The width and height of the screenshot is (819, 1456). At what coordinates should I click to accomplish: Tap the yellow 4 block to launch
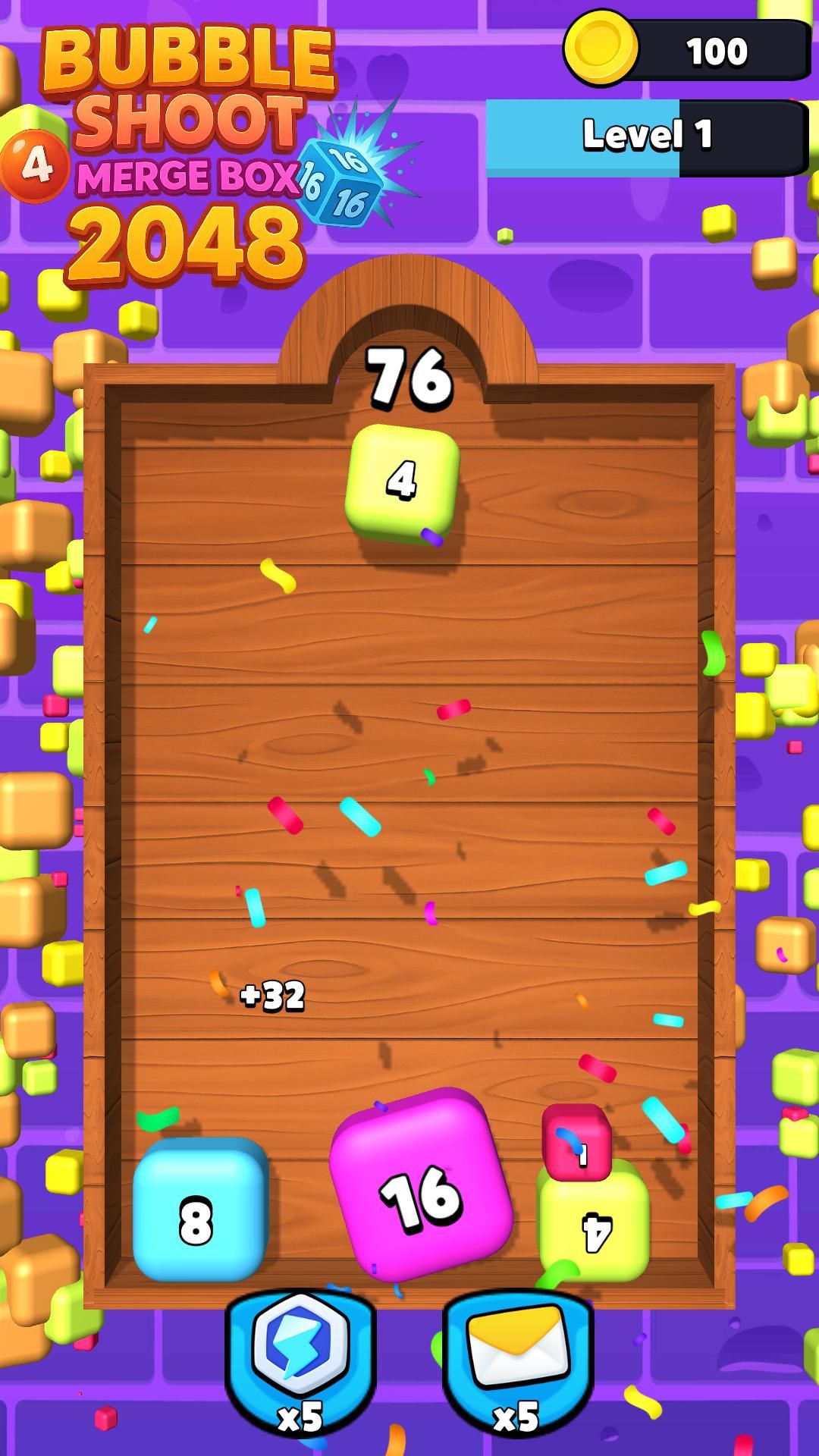pyautogui.click(x=403, y=481)
